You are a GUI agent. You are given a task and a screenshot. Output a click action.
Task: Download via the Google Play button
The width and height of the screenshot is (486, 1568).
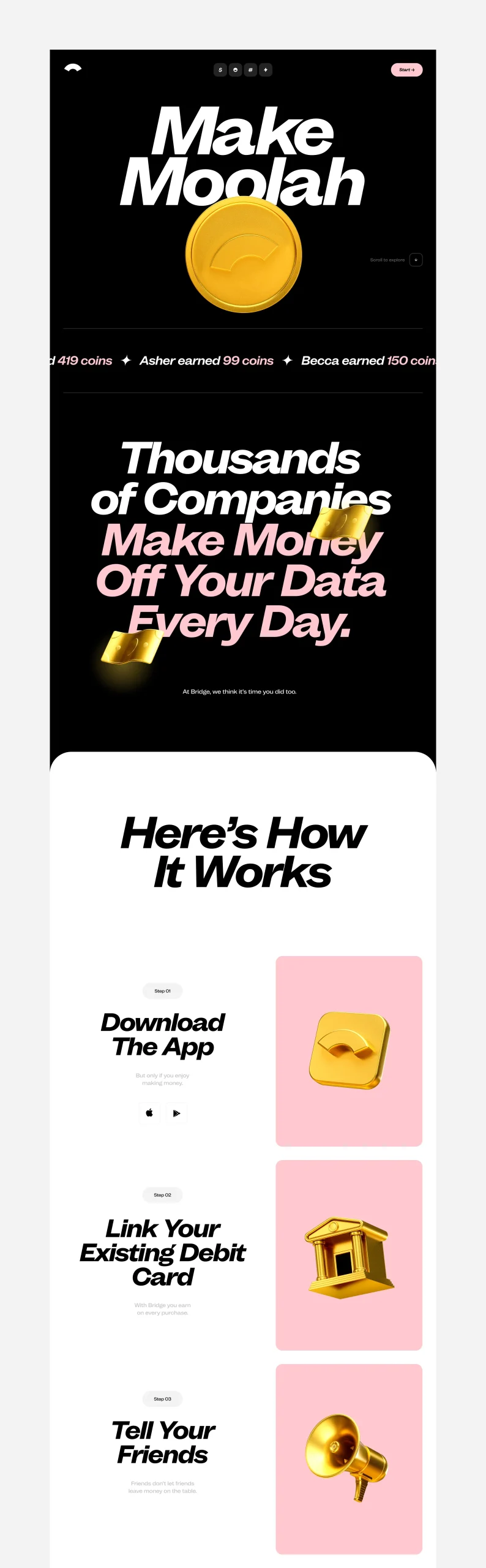[176, 1113]
